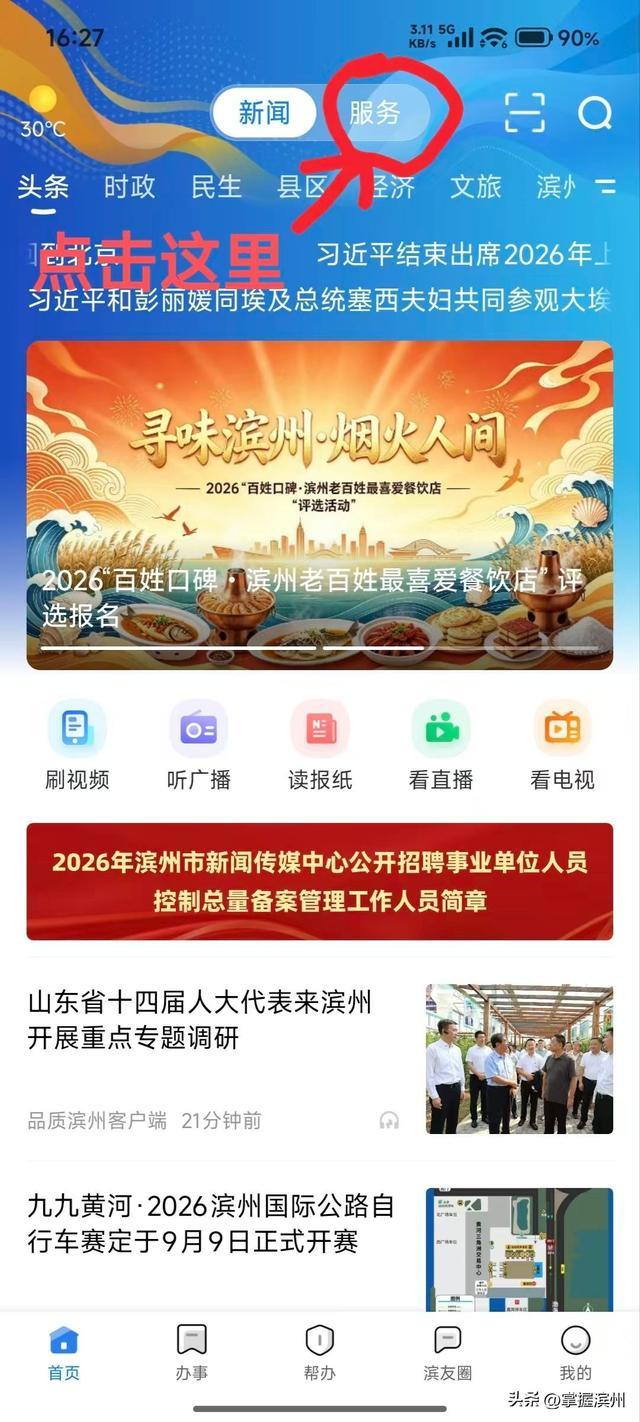Open the 寻味滨州 restaurant selection banner

pos(320,505)
